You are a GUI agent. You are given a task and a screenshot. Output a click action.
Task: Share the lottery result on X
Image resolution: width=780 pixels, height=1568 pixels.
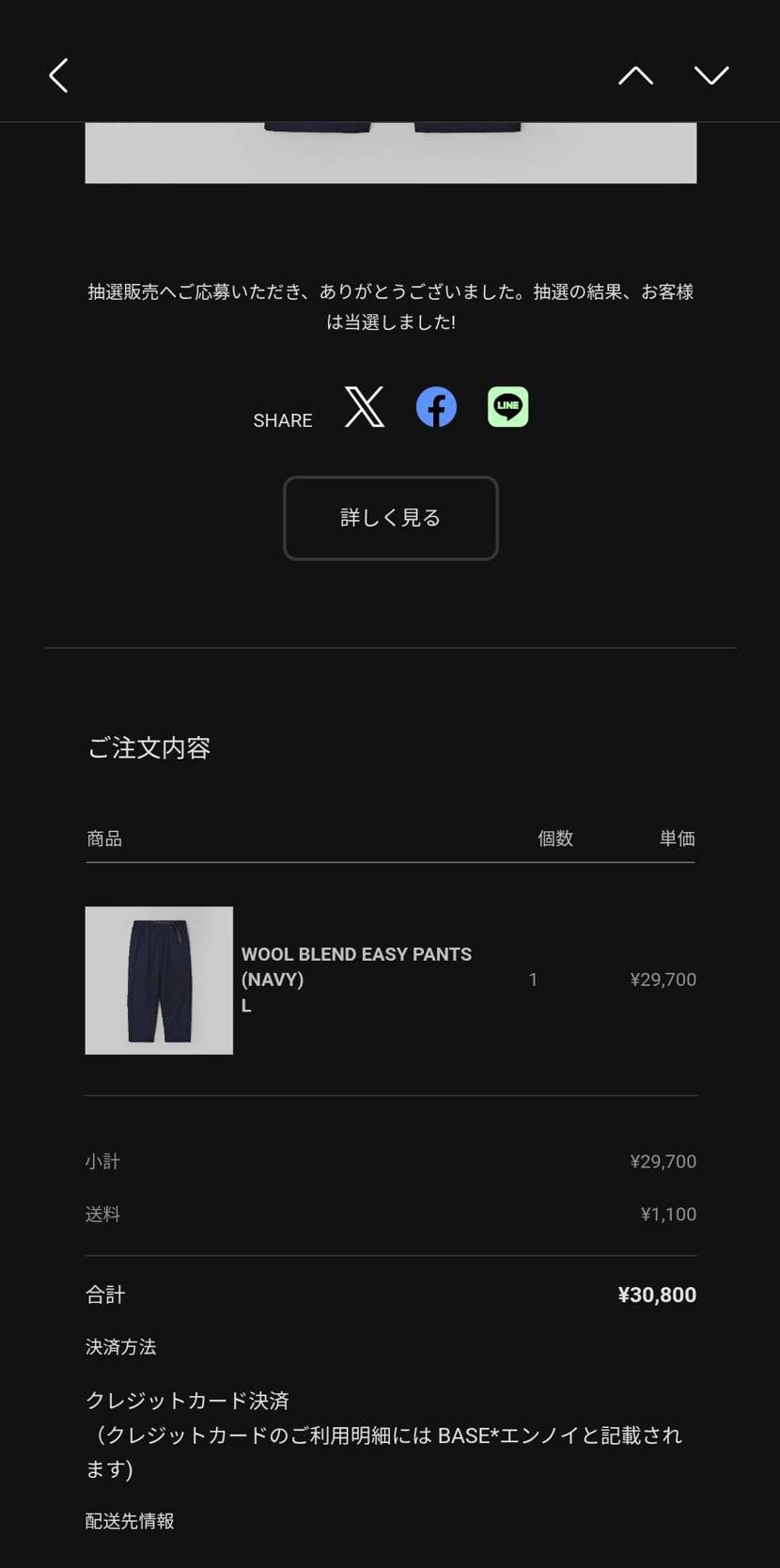(365, 407)
